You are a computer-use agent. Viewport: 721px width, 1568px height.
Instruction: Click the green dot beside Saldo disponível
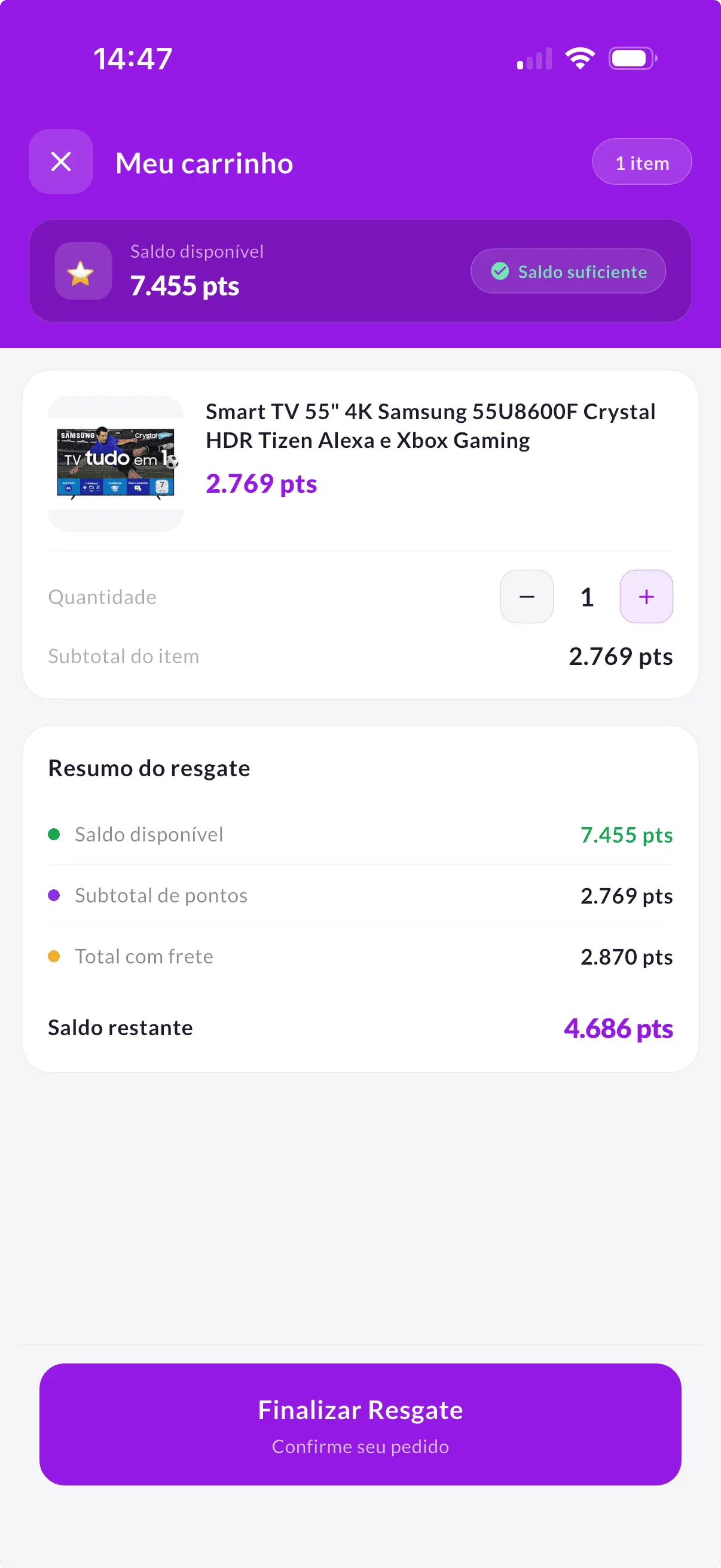[55, 834]
